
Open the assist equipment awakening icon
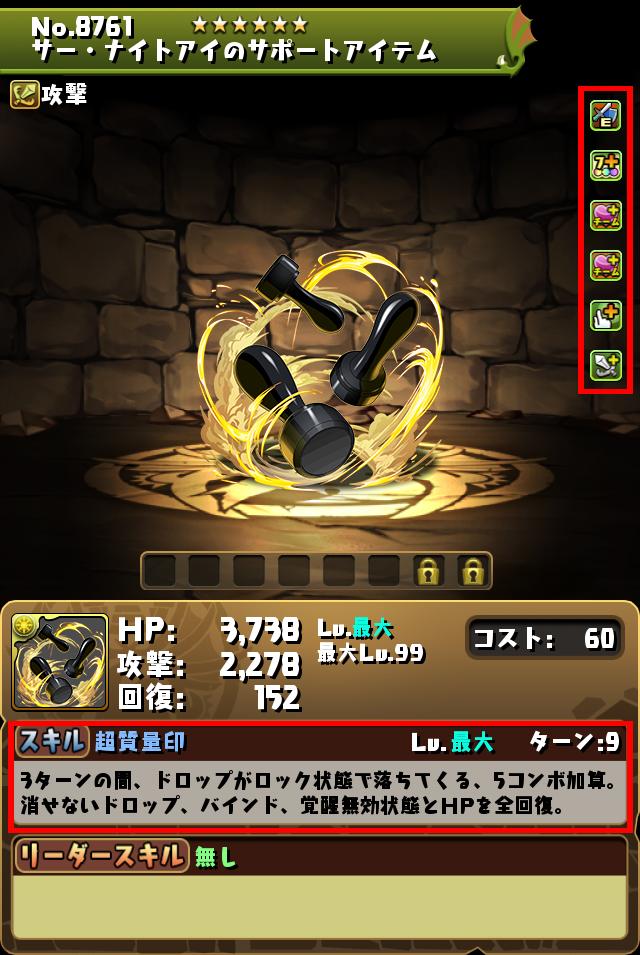pyautogui.click(x=605, y=116)
